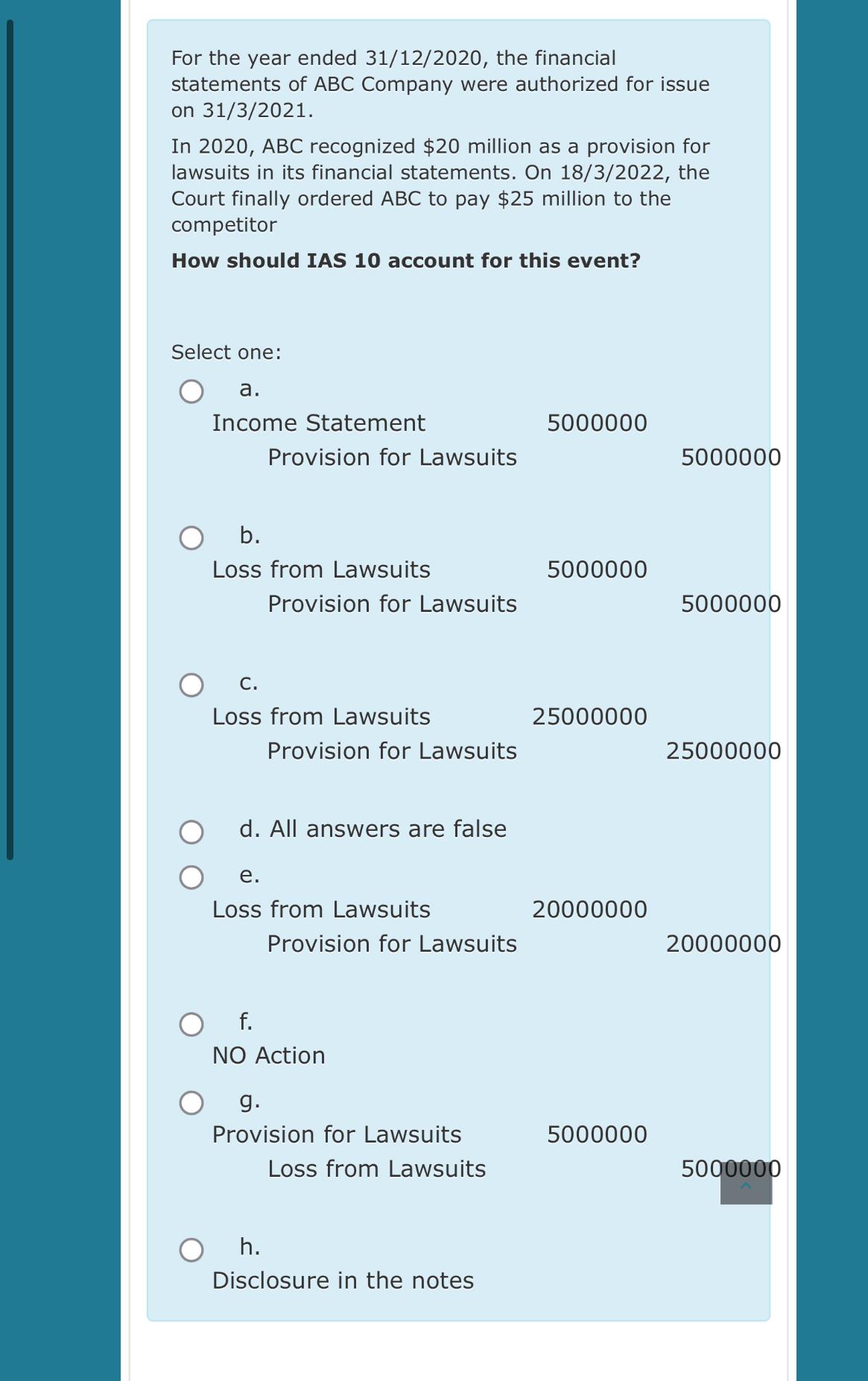Click the dark vertical scrollbar on the left
This screenshot has width=868, height=1381.
tap(10, 432)
